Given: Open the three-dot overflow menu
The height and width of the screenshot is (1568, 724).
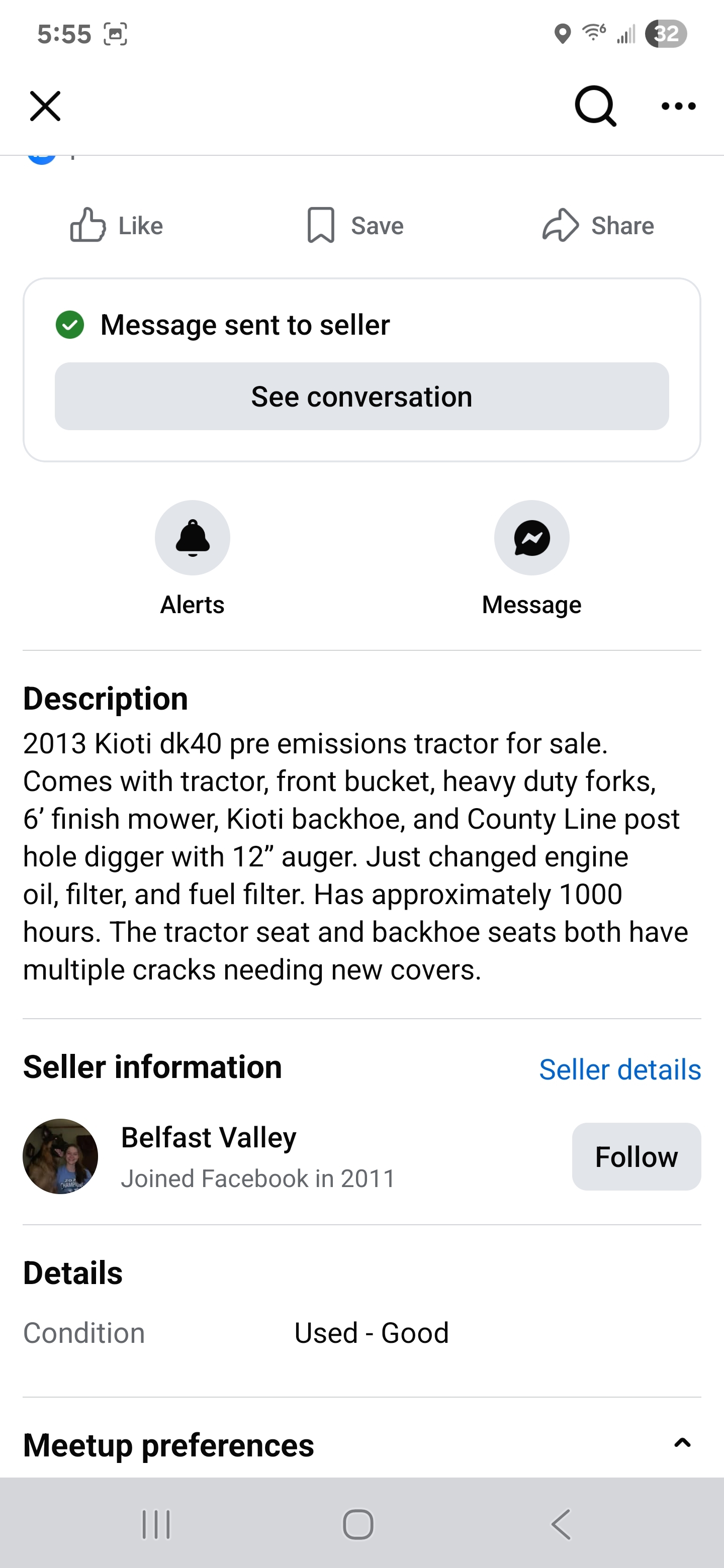Looking at the screenshot, I should point(678,106).
